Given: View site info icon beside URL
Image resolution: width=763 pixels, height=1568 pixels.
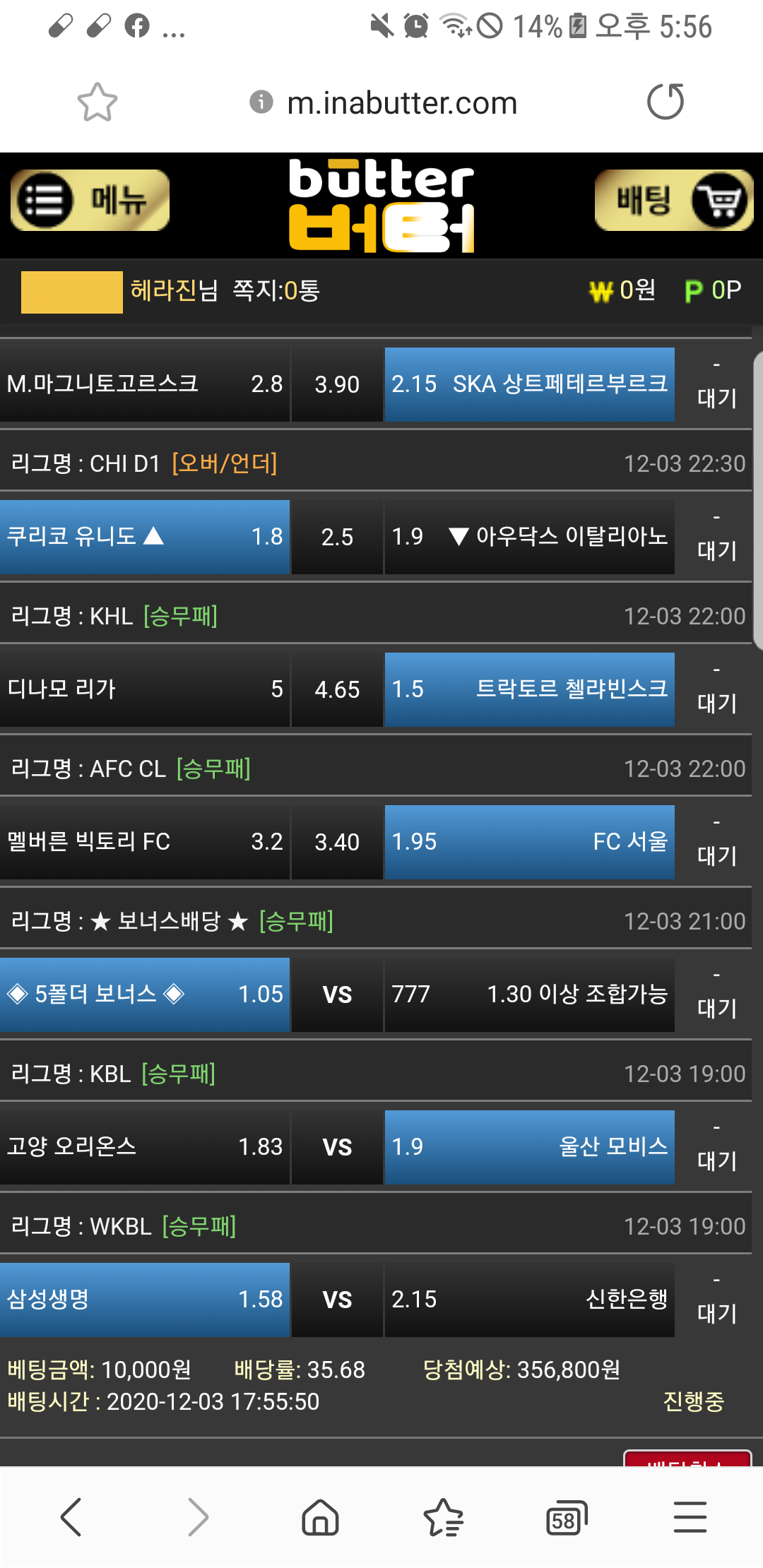Looking at the screenshot, I should point(261,102).
